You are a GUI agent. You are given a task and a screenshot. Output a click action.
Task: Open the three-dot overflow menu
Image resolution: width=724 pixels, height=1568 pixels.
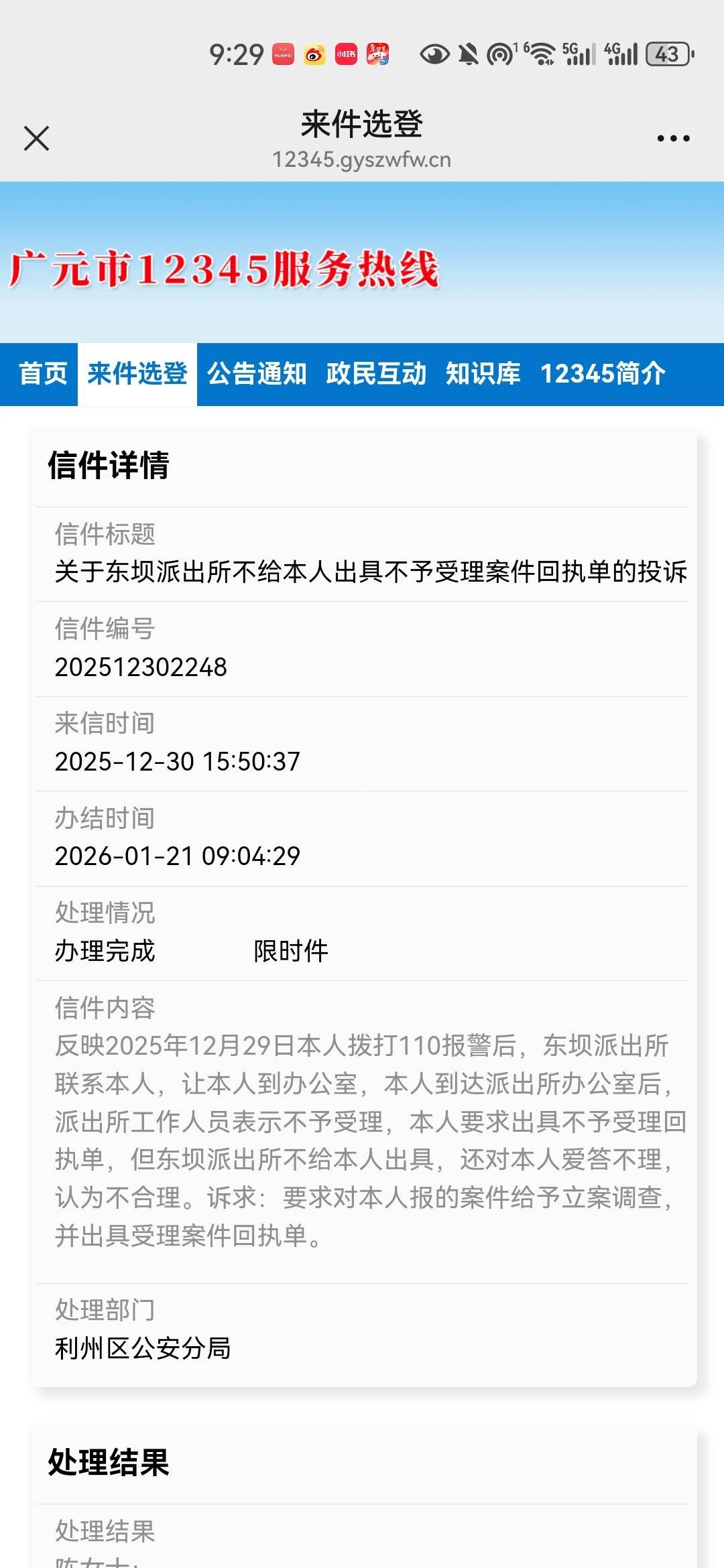pos(673,139)
